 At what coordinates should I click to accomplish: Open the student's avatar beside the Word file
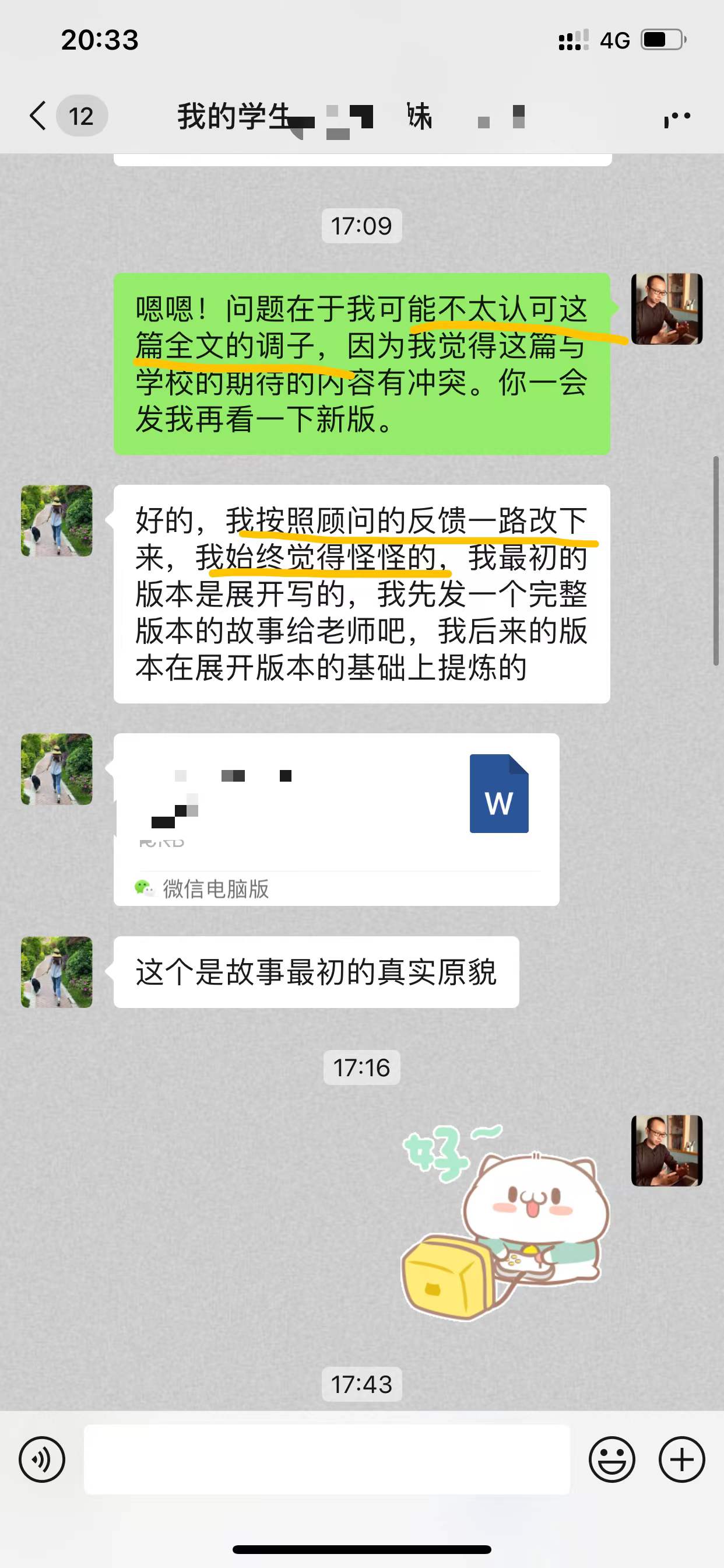[x=57, y=769]
